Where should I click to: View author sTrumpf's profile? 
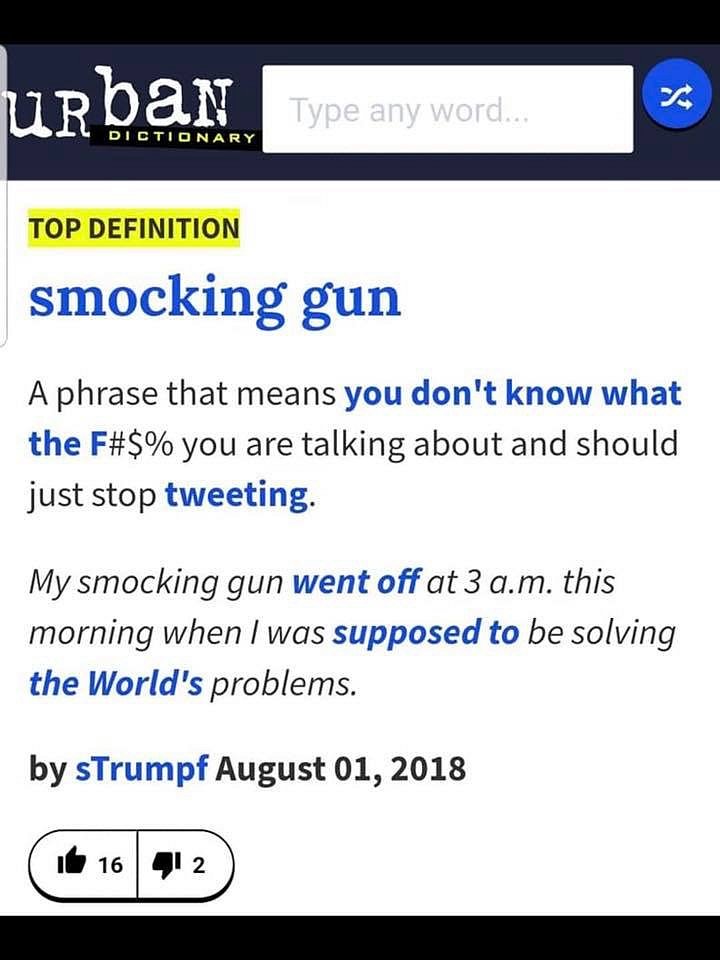142,769
